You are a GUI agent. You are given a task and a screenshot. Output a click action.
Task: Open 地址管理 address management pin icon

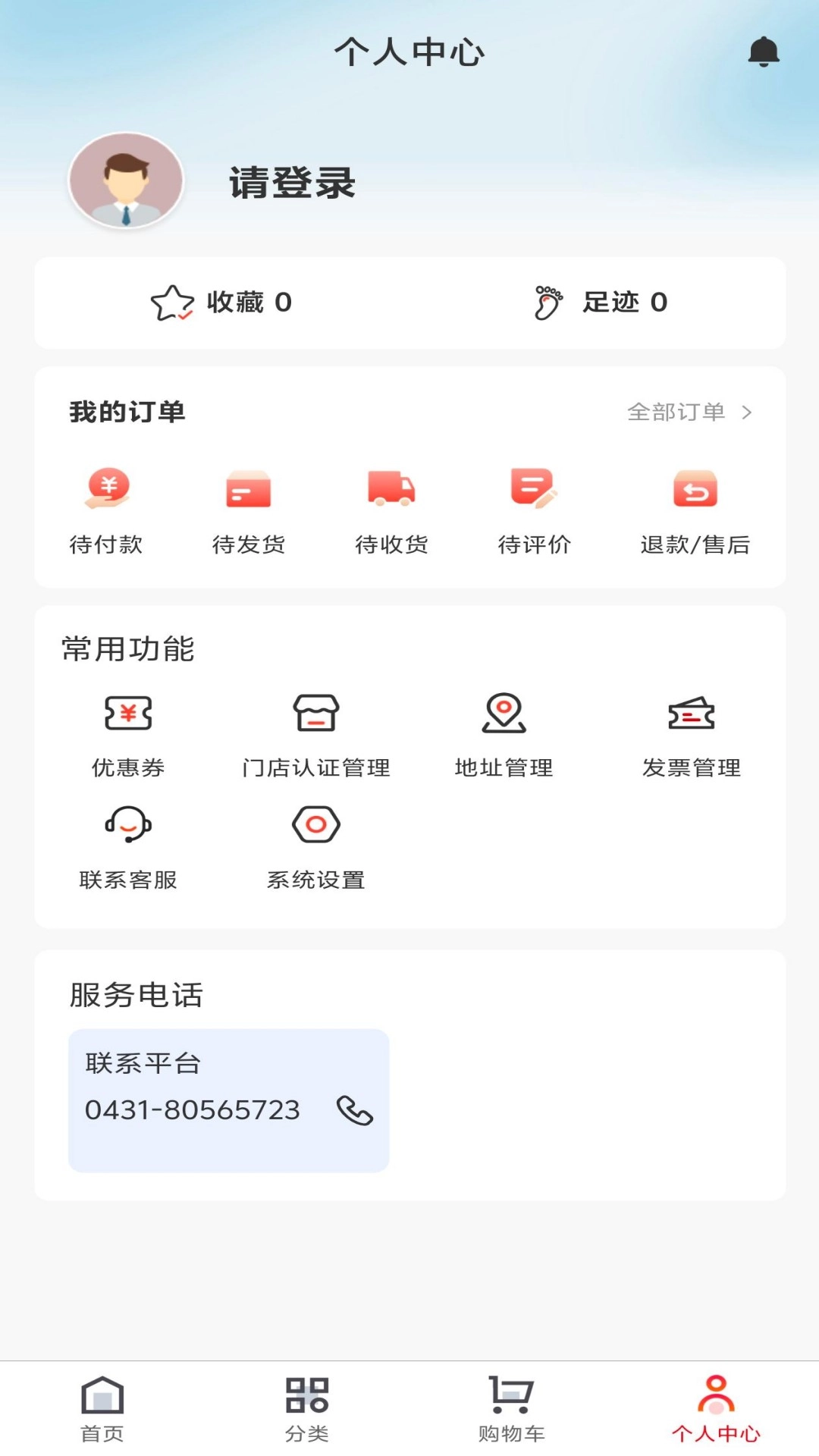(504, 714)
